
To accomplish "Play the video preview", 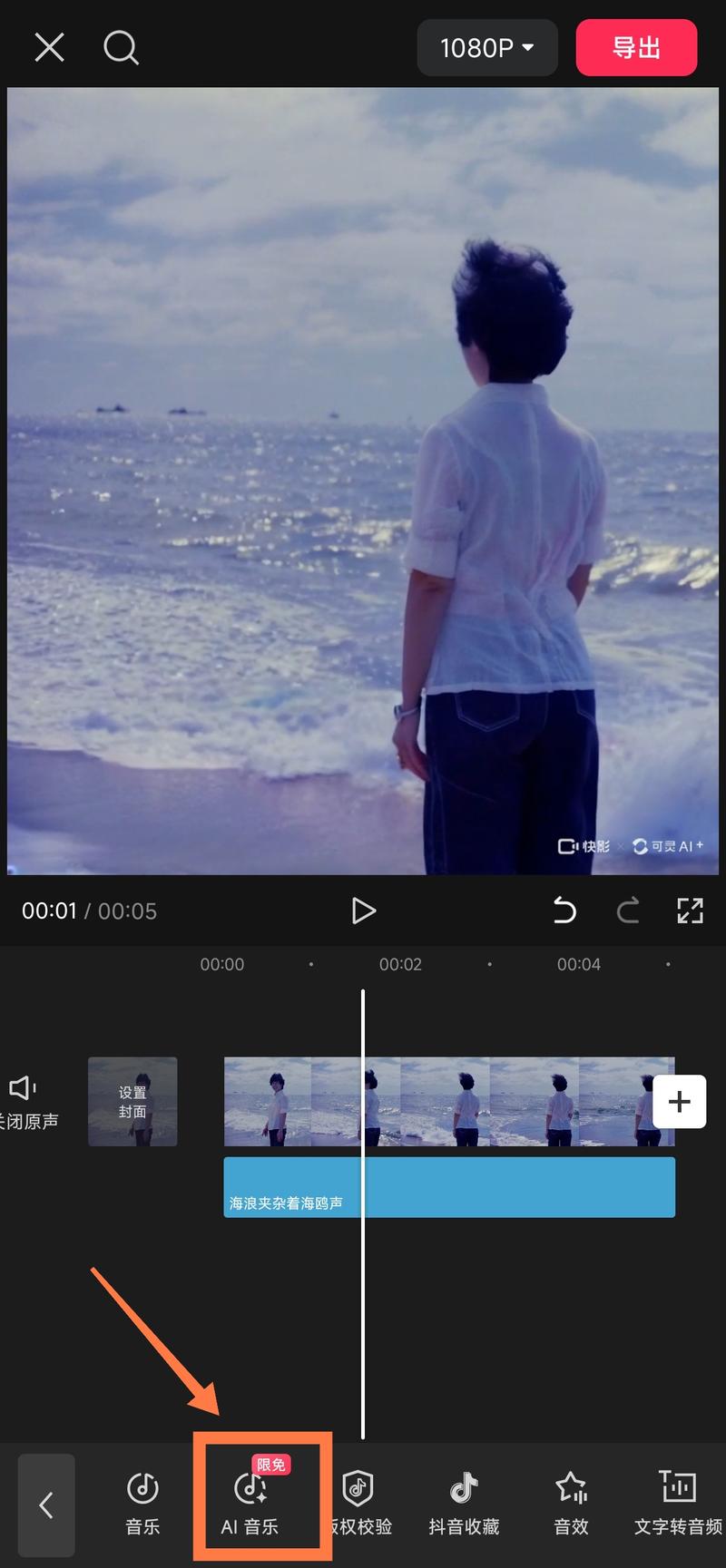I will point(363,911).
